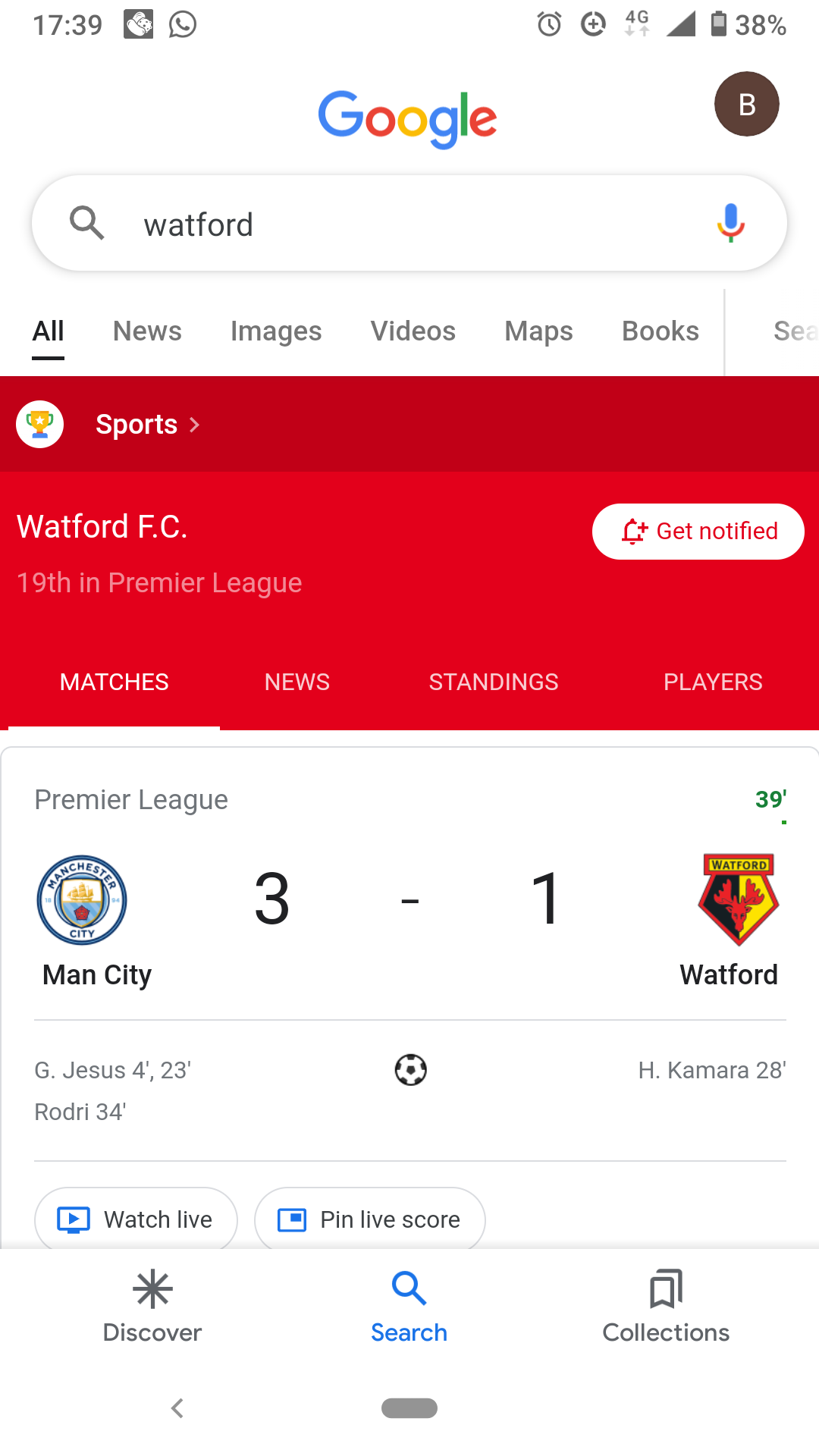
Task: Show the PLAYERS tab
Action: (x=712, y=682)
